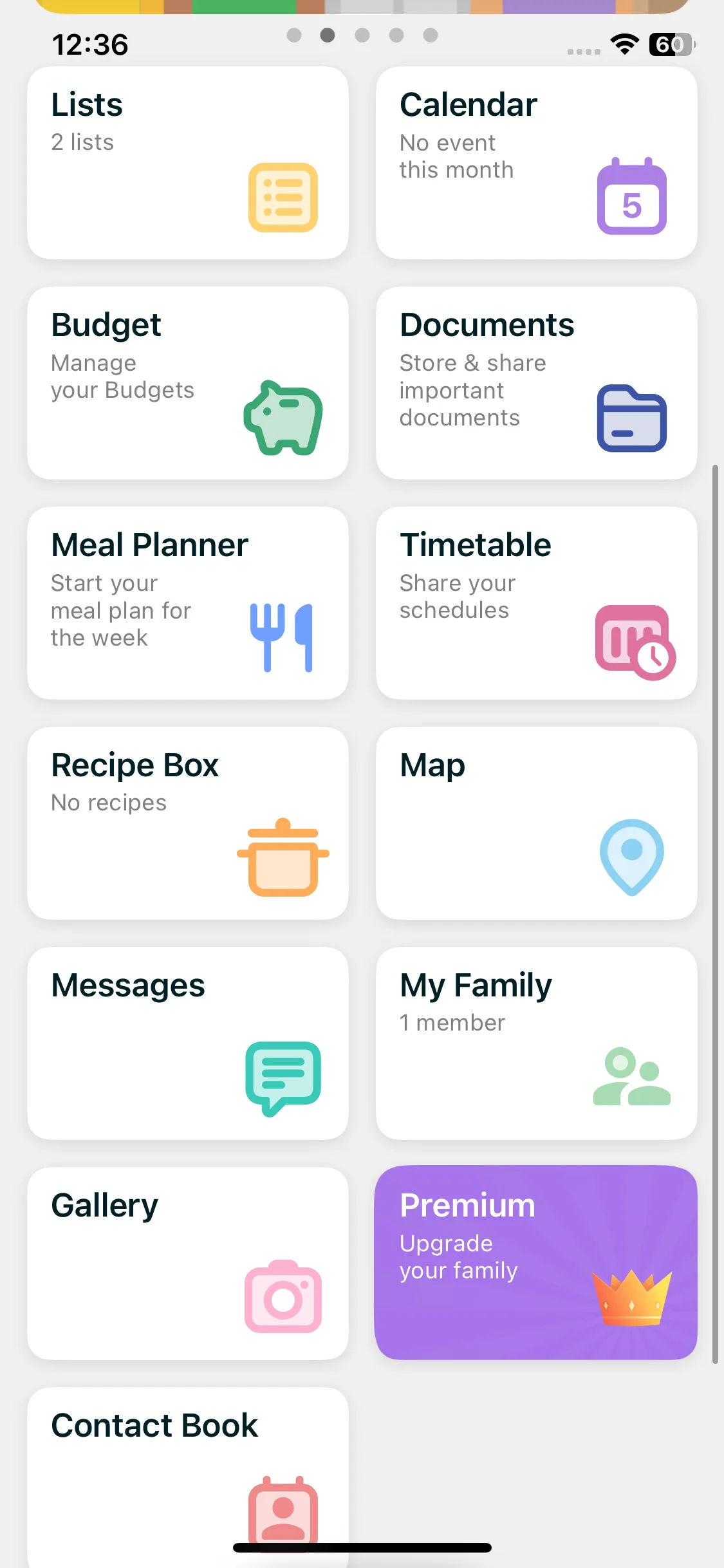Open My Family members
724x1568 pixels.
click(536, 1043)
